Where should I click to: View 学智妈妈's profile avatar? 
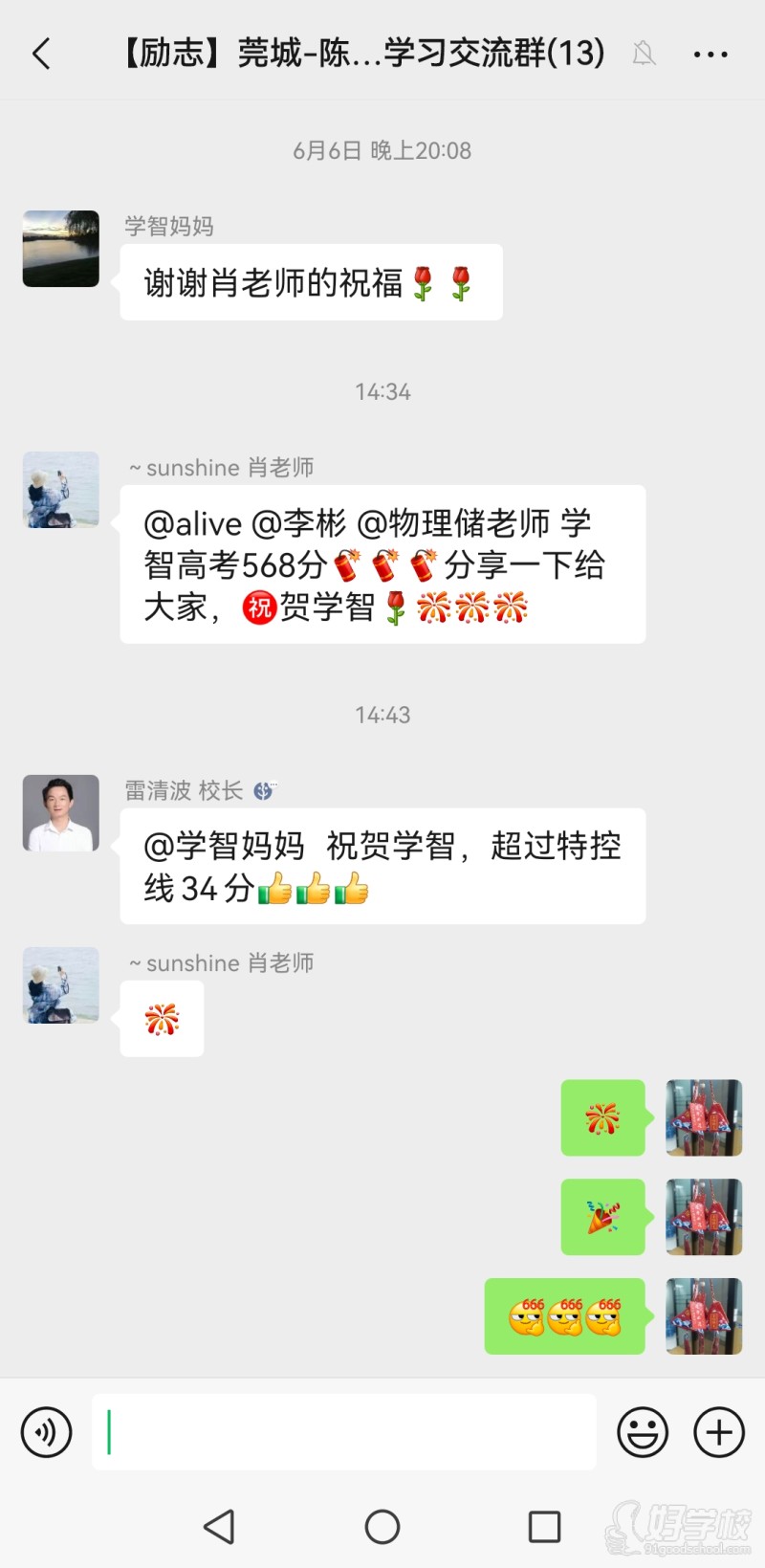[60, 249]
